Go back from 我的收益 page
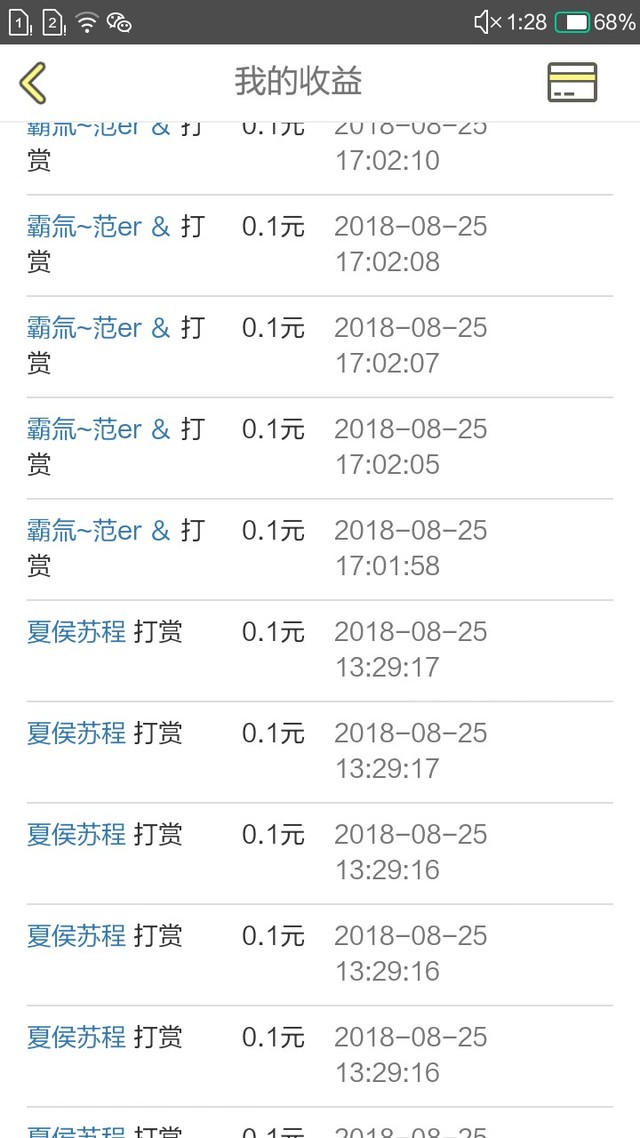This screenshot has height=1138, width=640. [33, 82]
